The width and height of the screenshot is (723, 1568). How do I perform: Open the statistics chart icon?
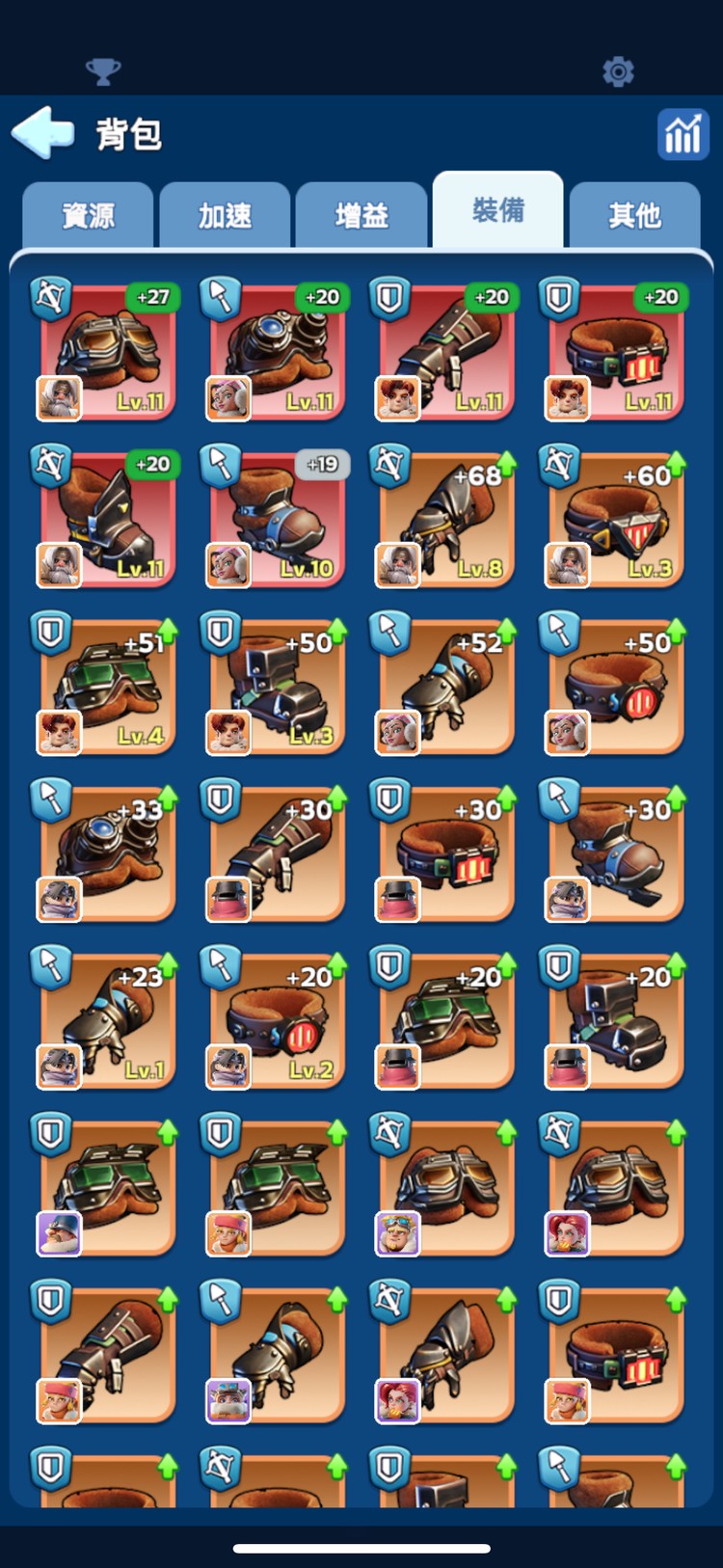coord(683,134)
